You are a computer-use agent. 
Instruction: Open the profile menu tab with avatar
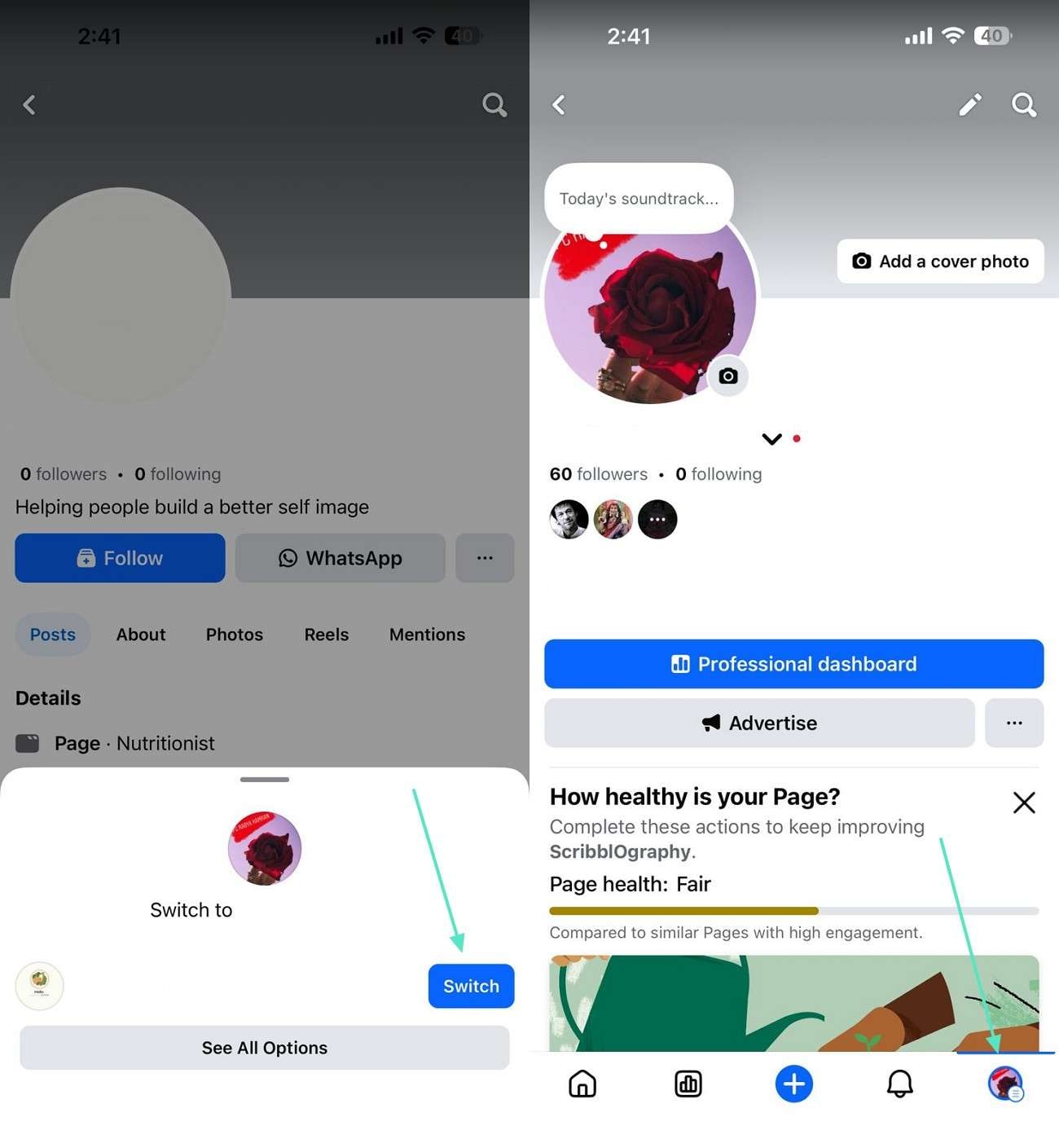pyautogui.click(x=1005, y=1084)
